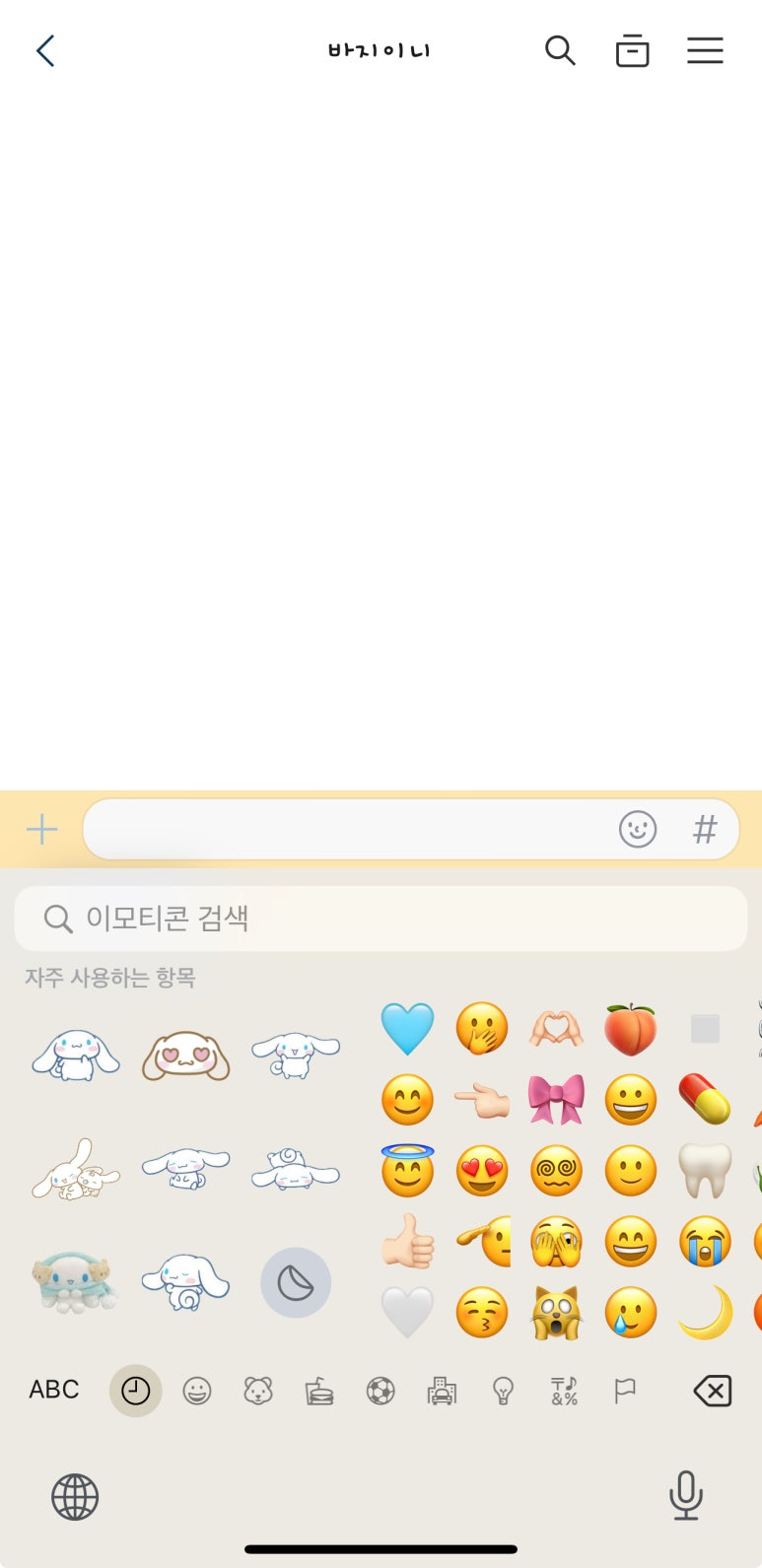
Task: Delete with the backspace key
Action: (x=712, y=1391)
